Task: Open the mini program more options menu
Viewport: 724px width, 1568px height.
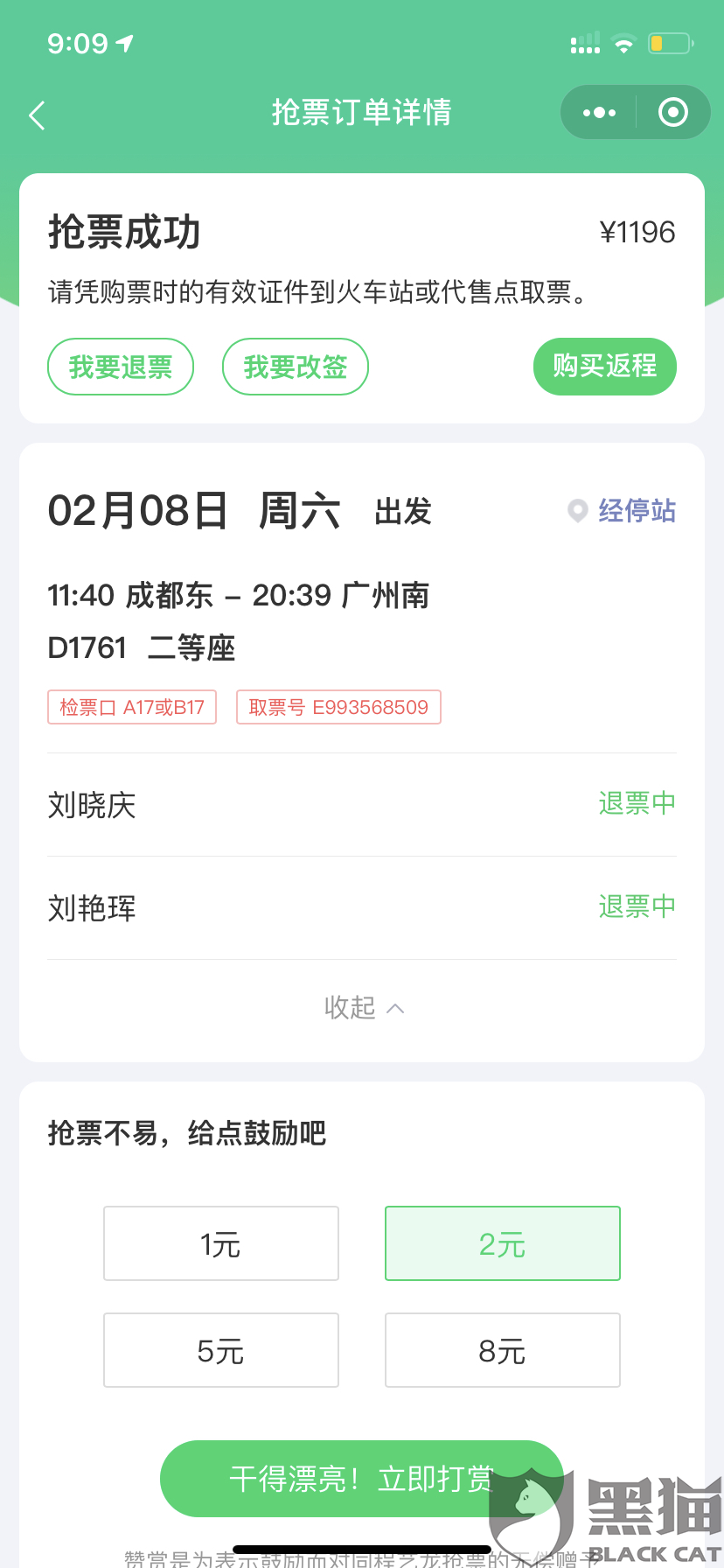Action: (x=599, y=113)
